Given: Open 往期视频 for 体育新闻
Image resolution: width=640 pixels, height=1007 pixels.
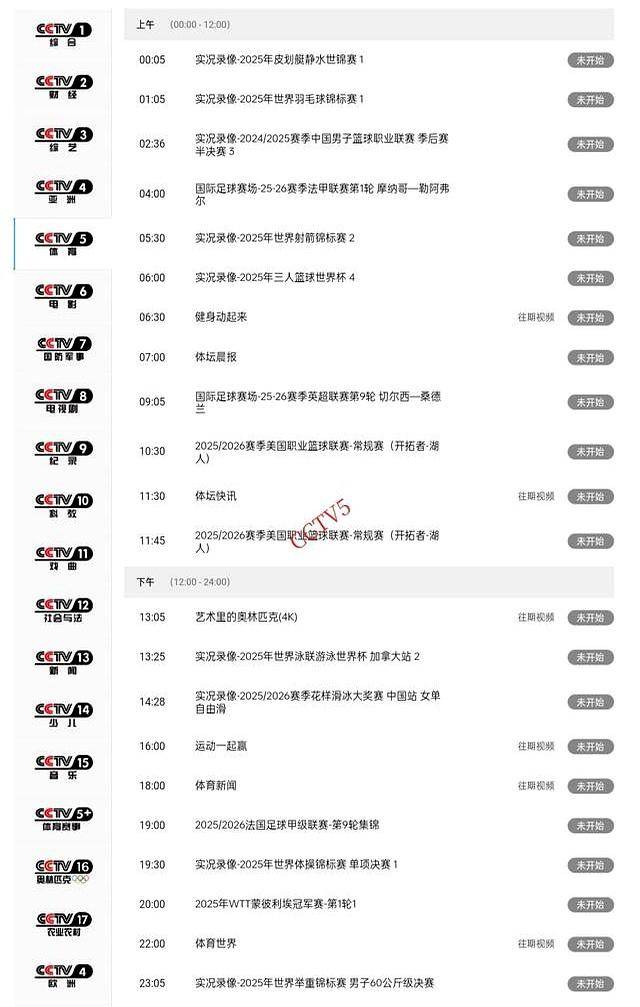Looking at the screenshot, I should (x=535, y=786).
